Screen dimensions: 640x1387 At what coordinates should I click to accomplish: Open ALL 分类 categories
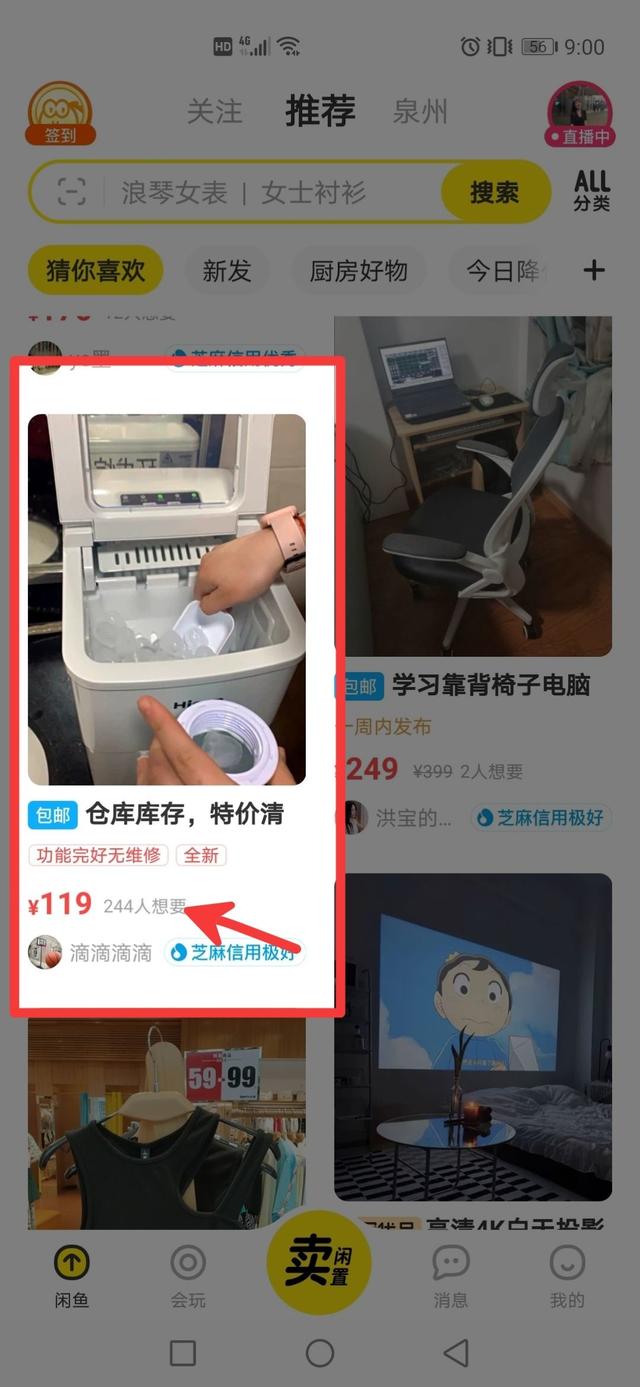pos(592,190)
